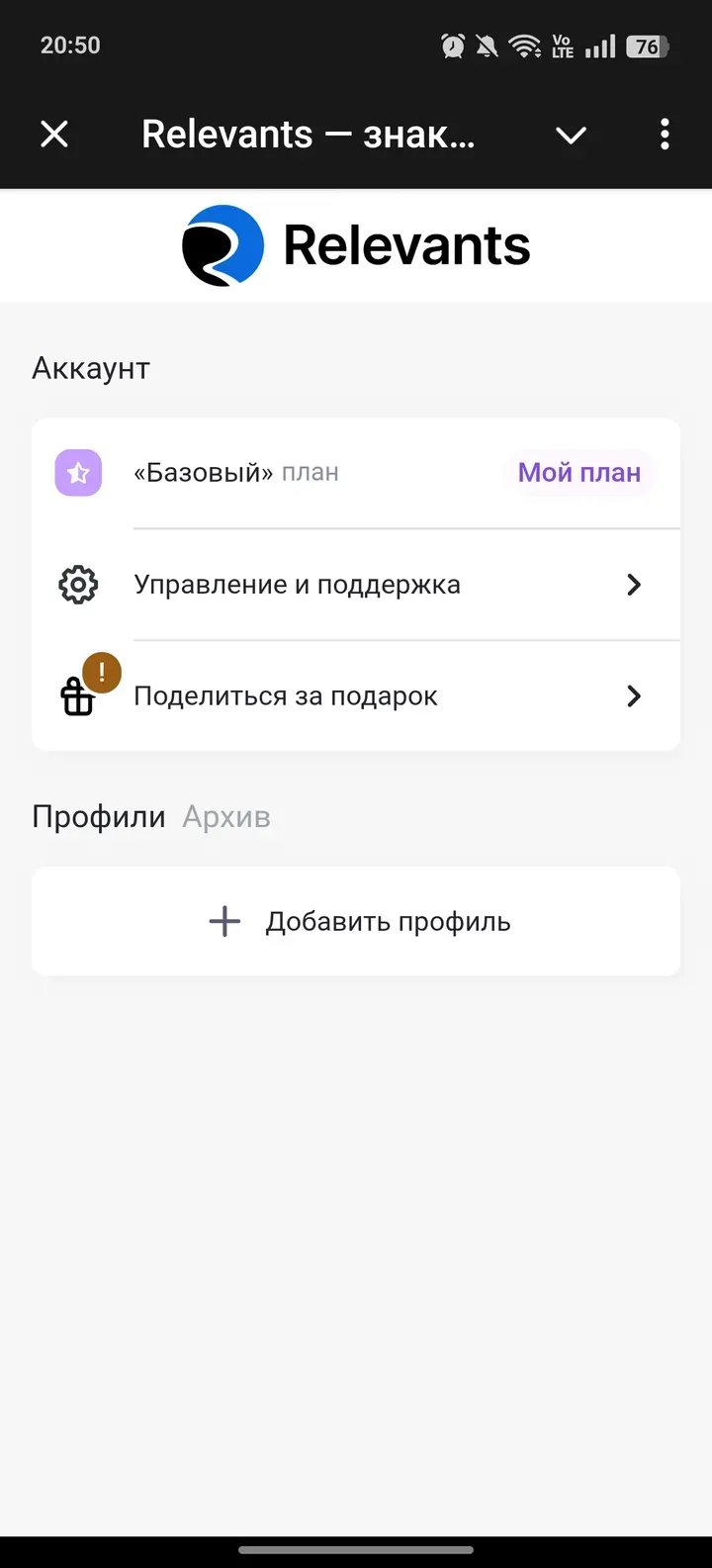The height and width of the screenshot is (1568, 712).
Task: Switch to the Архив tab
Action: pos(226,815)
